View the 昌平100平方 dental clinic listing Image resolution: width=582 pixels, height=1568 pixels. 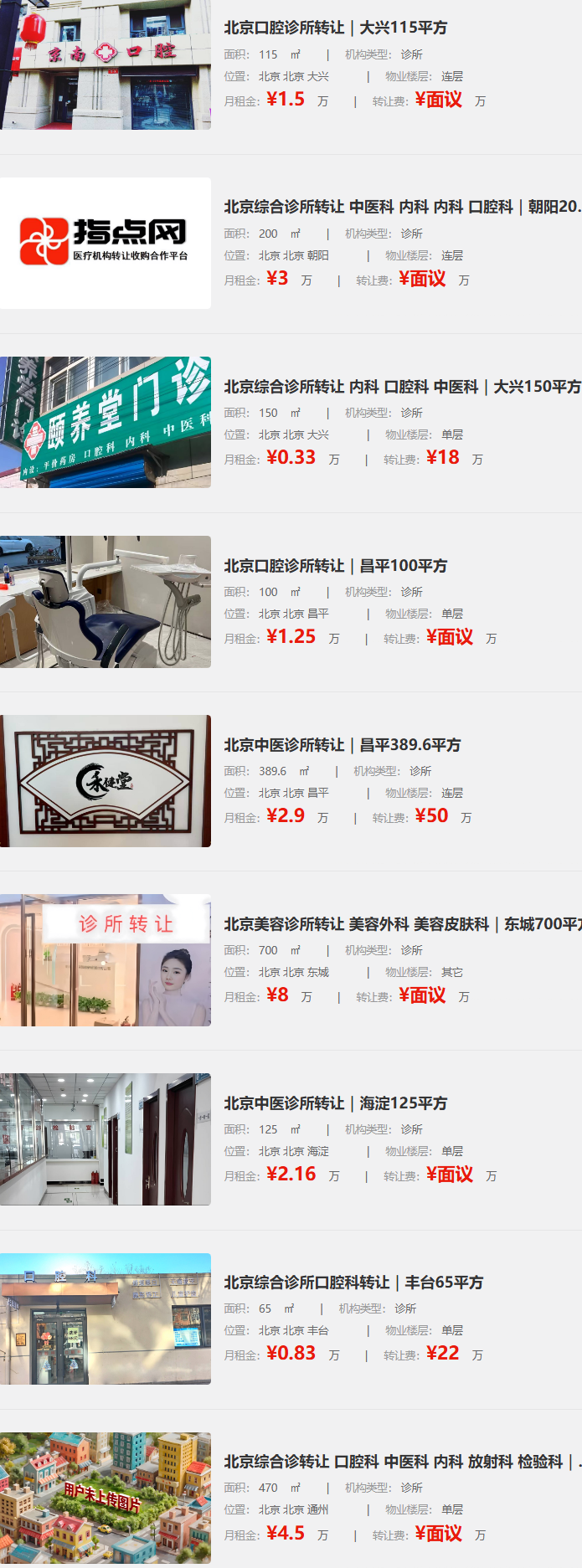click(x=335, y=565)
